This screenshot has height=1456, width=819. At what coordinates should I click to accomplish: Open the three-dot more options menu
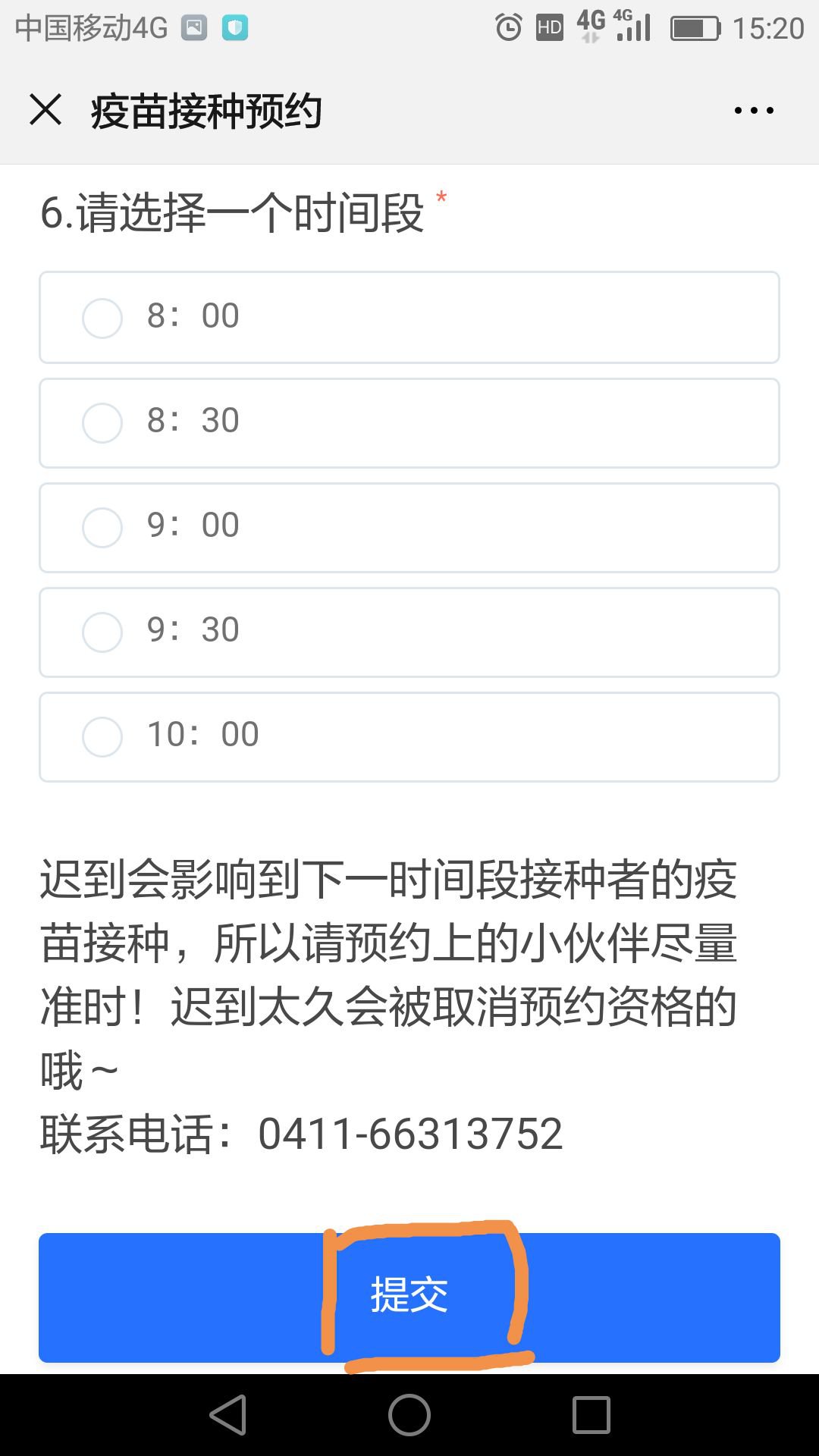point(754,111)
